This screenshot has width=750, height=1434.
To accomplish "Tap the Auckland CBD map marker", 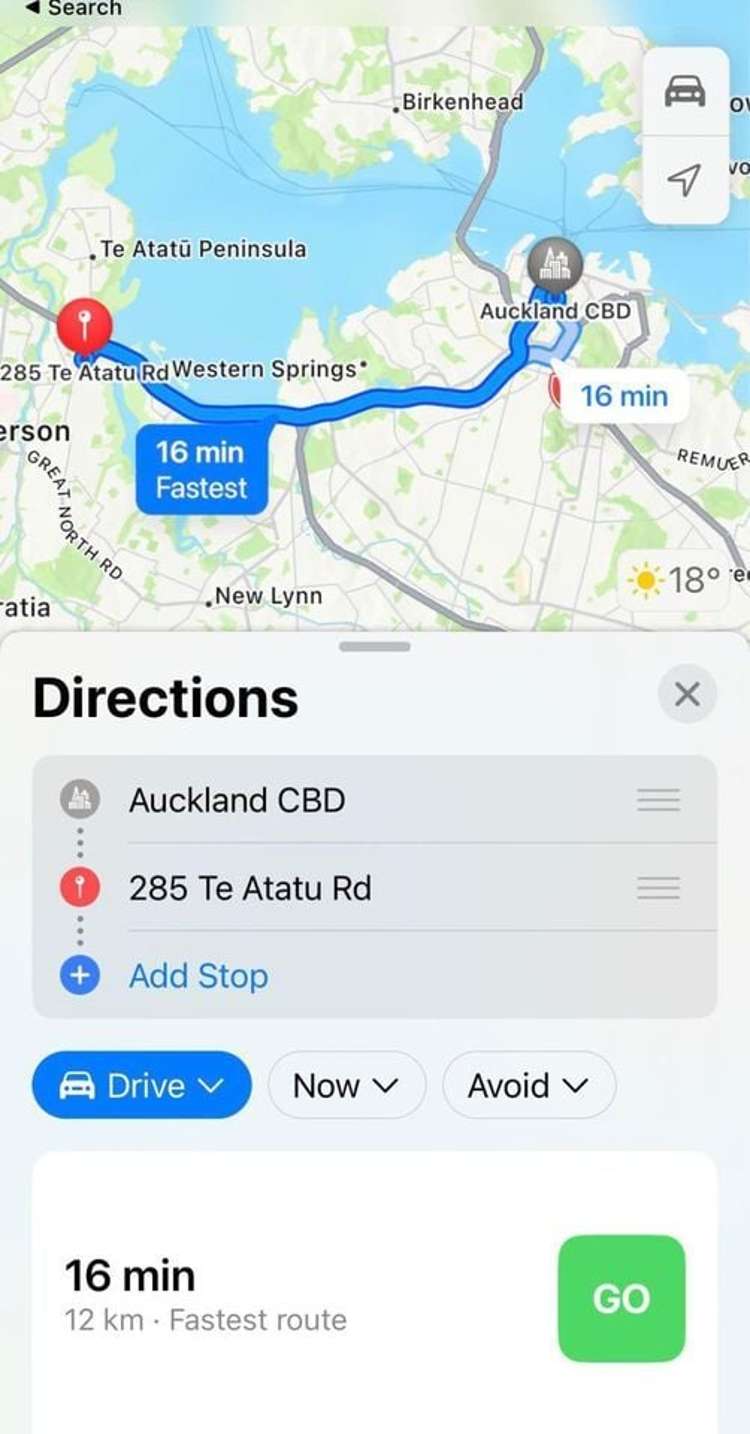I will (x=553, y=264).
